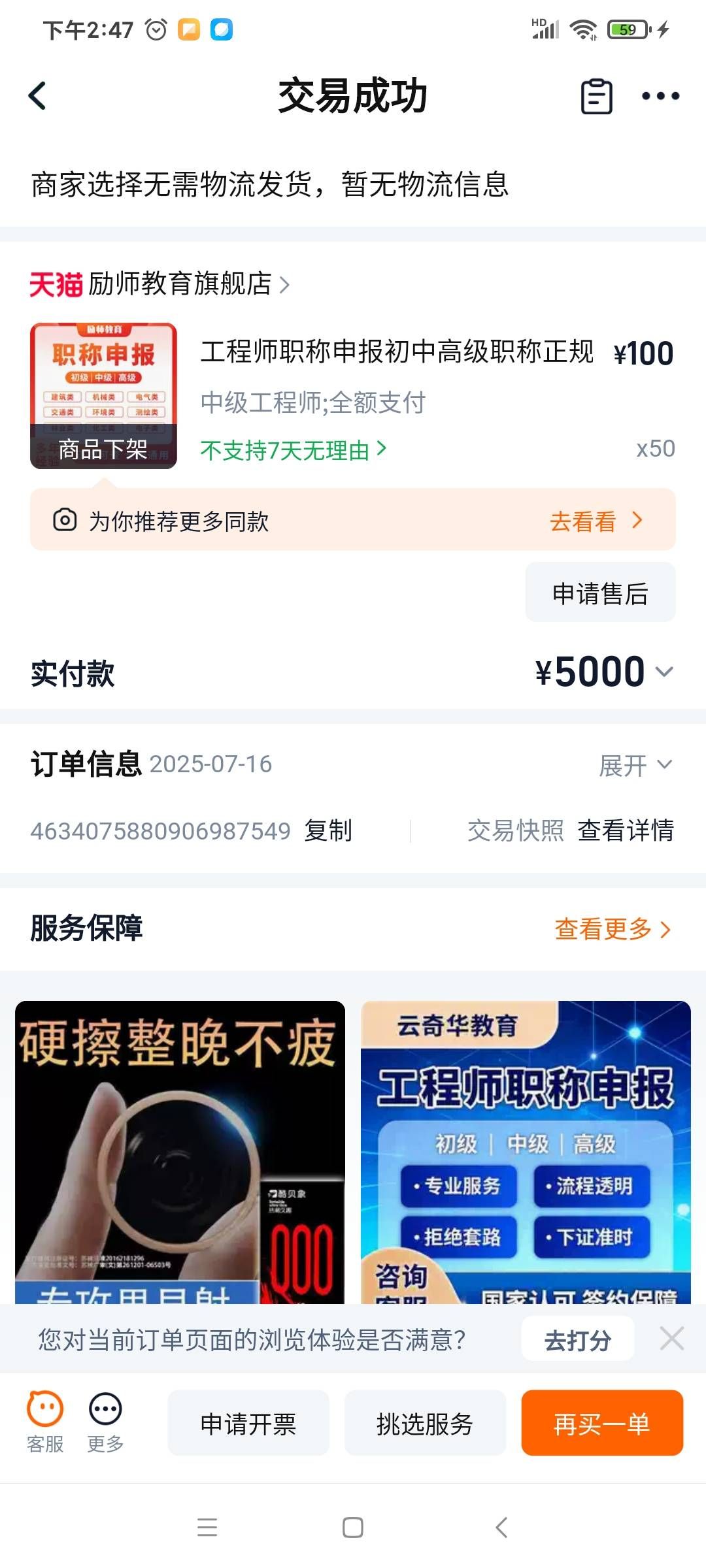
Task: Request after-sales with 申请售后
Action: [x=600, y=593]
